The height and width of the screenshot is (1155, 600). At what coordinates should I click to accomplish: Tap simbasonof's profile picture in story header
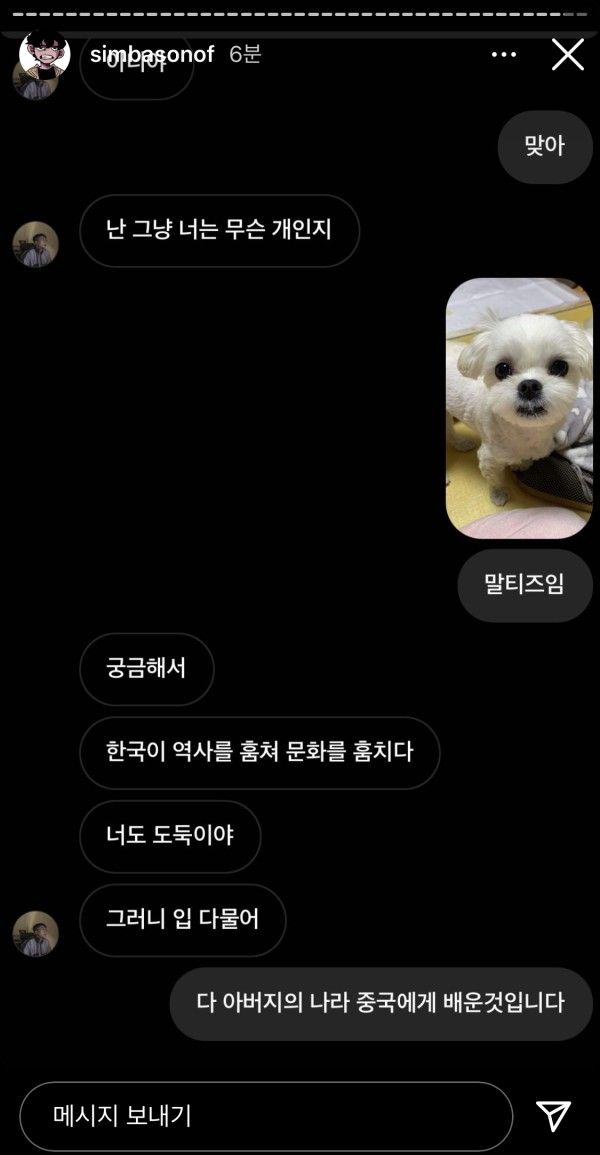45,52
